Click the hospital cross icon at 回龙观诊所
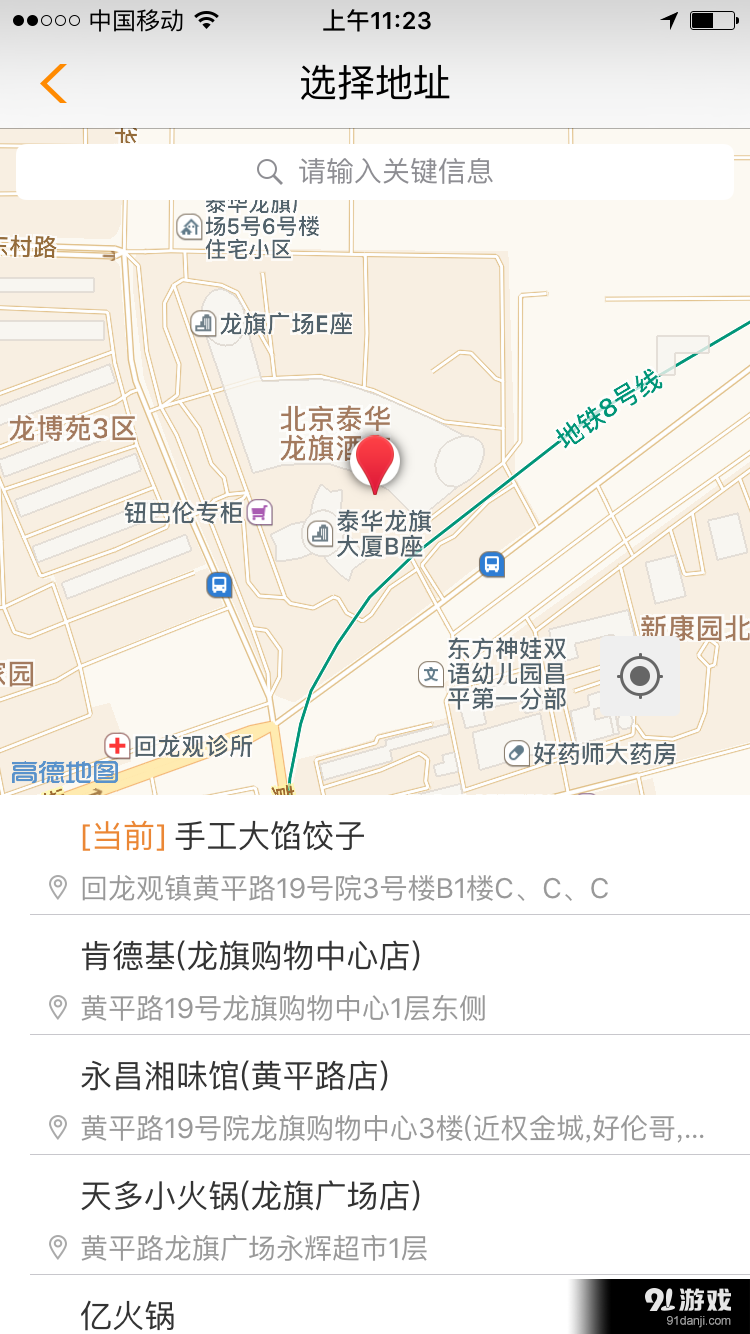This screenshot has height=1334, width=750. click(x=119, y=743)
